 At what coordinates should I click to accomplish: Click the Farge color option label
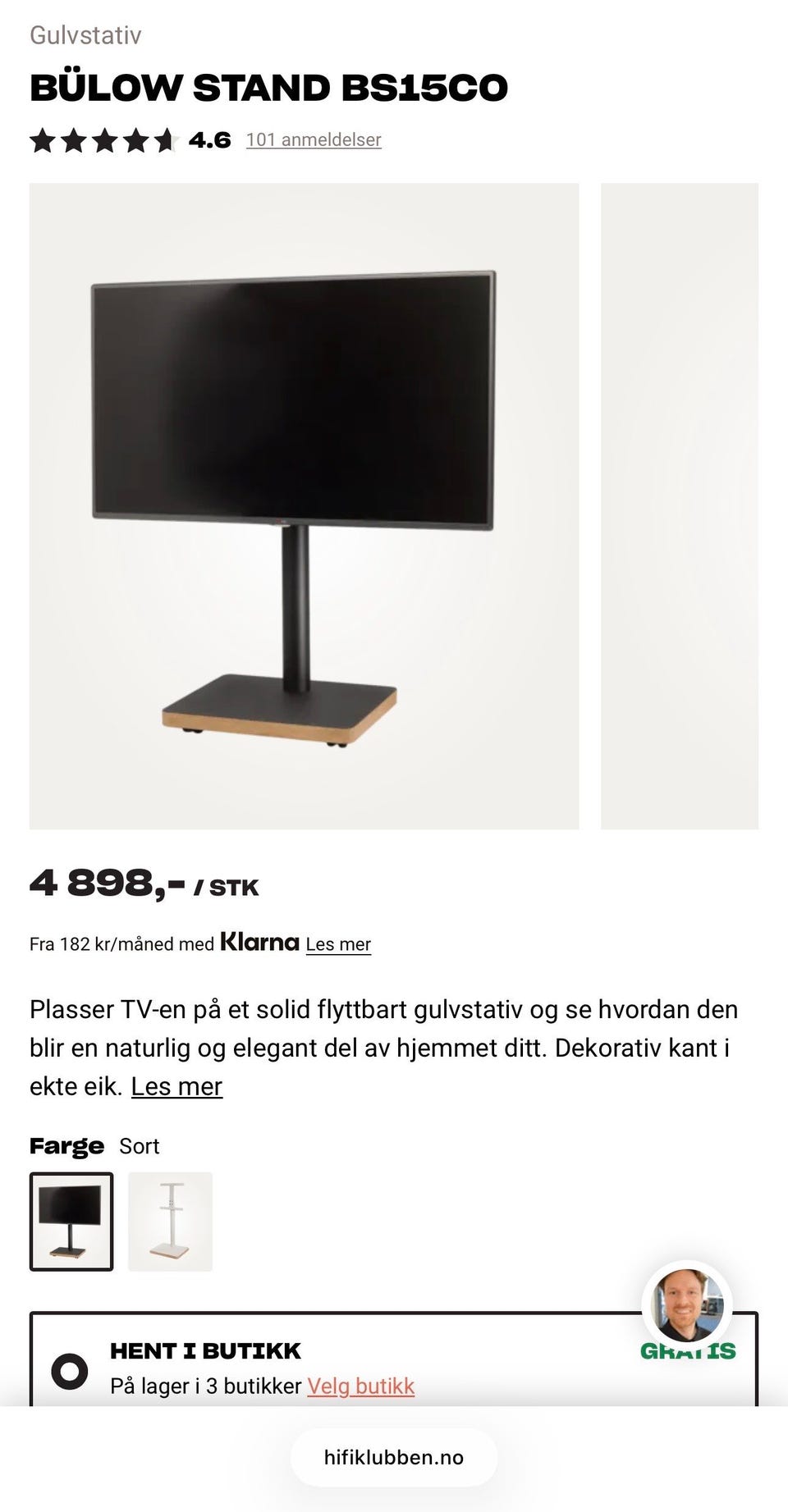click(67, 1145)
